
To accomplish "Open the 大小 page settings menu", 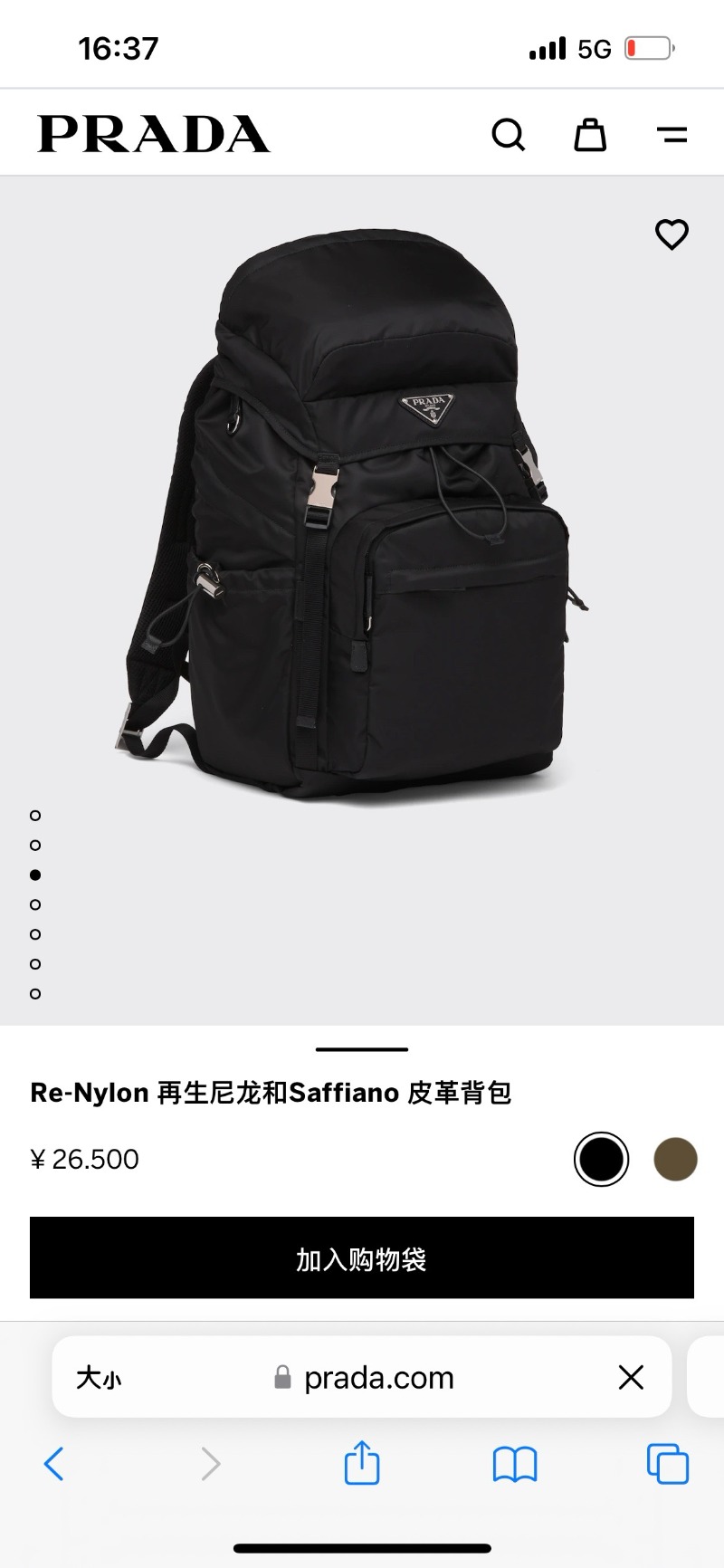I will [x=99, y=1378].
